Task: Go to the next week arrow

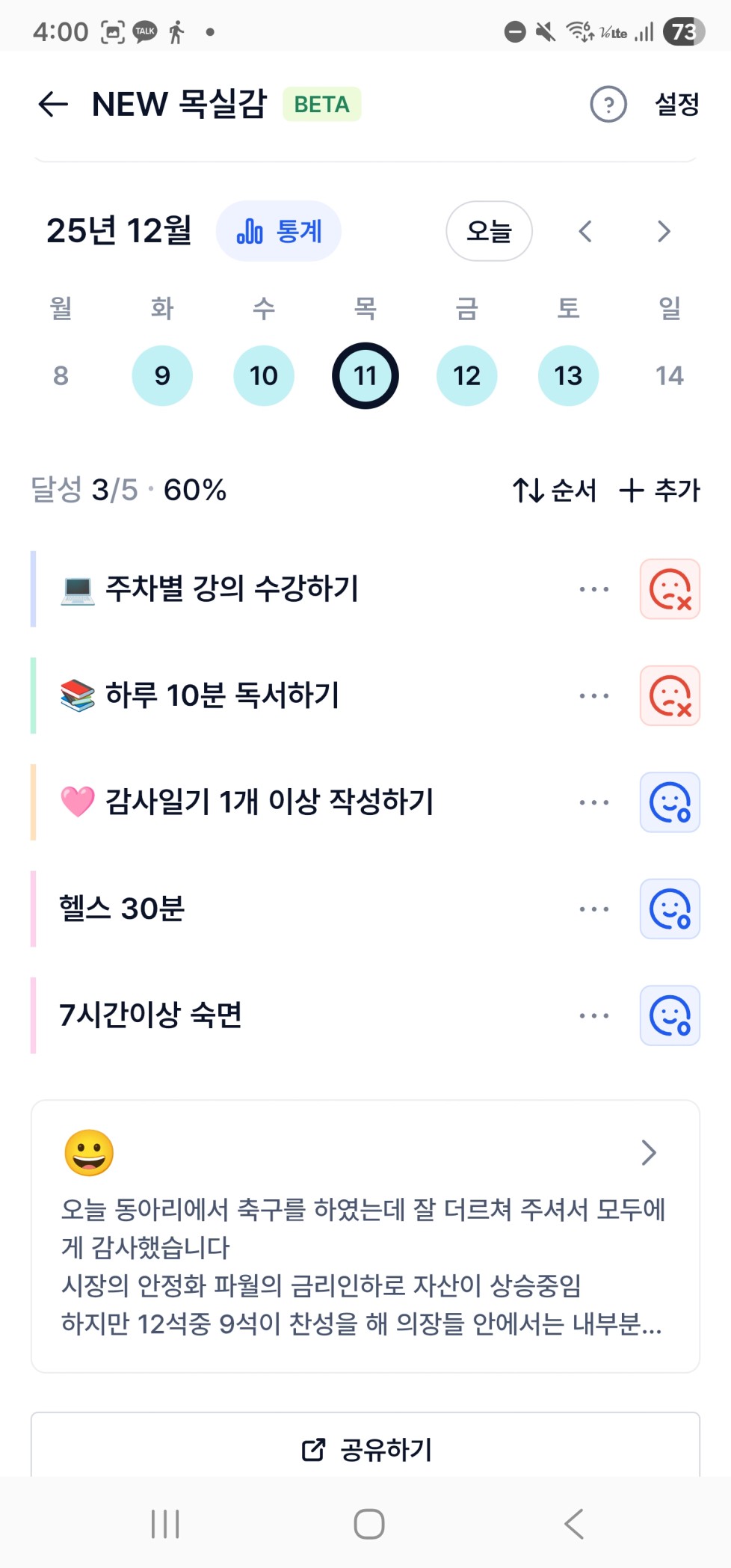Action: tap(663, 231)
